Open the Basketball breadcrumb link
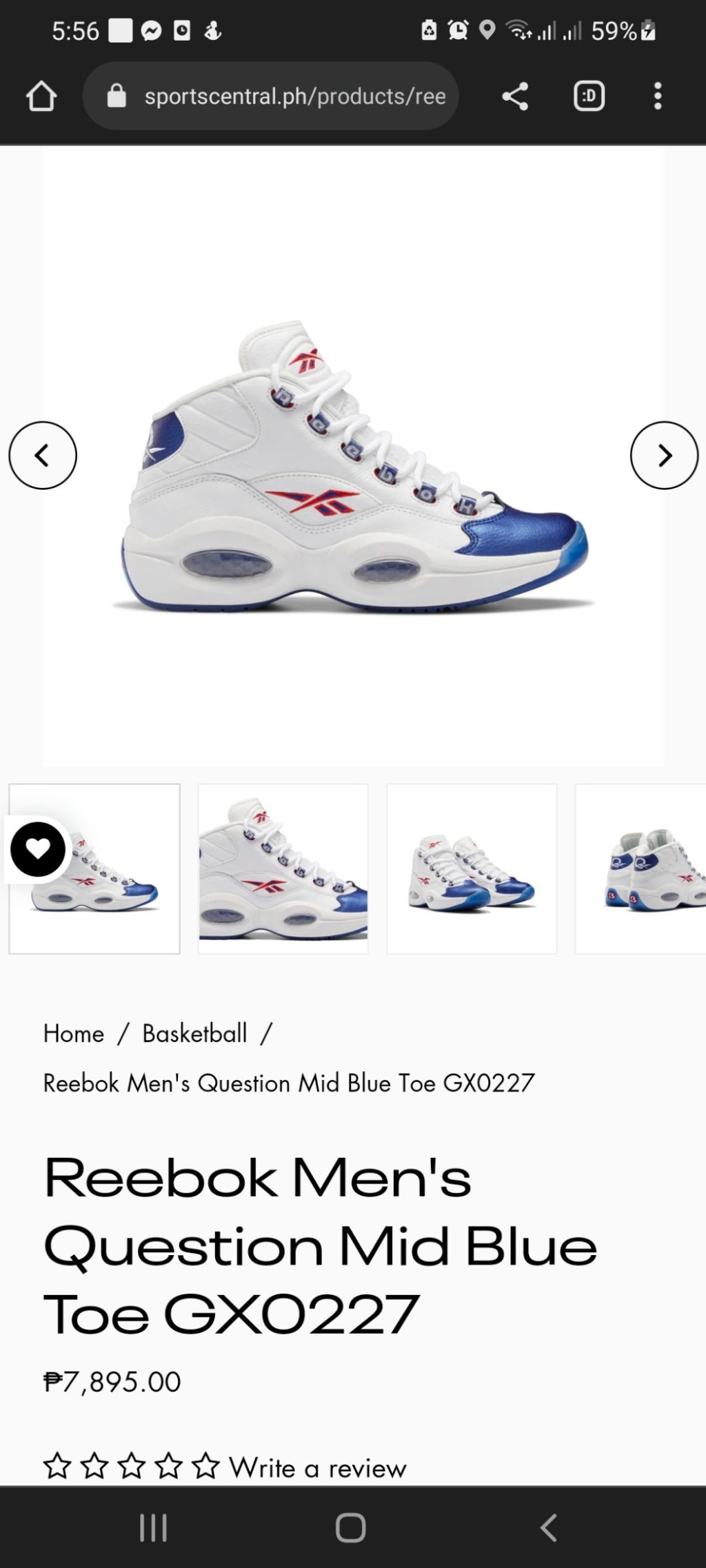This screenshot has height=1568, width=706. 194,1034
